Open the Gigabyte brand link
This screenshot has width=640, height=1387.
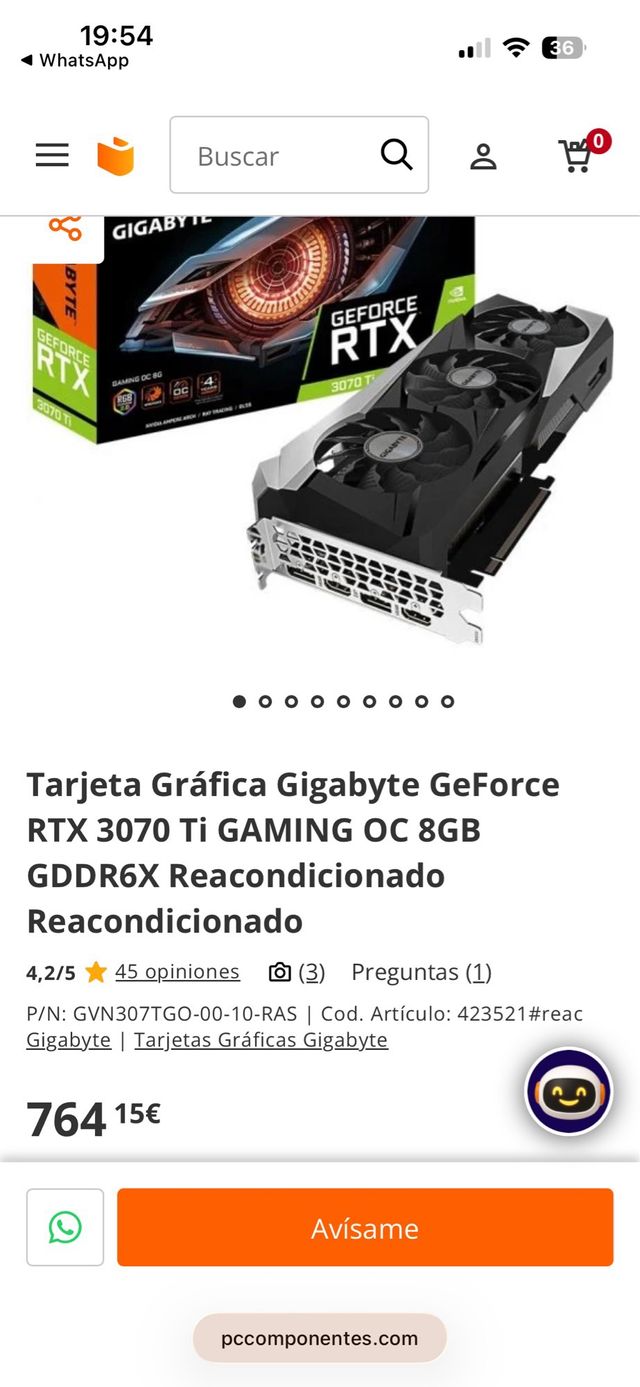click(x=68, y=1040)
